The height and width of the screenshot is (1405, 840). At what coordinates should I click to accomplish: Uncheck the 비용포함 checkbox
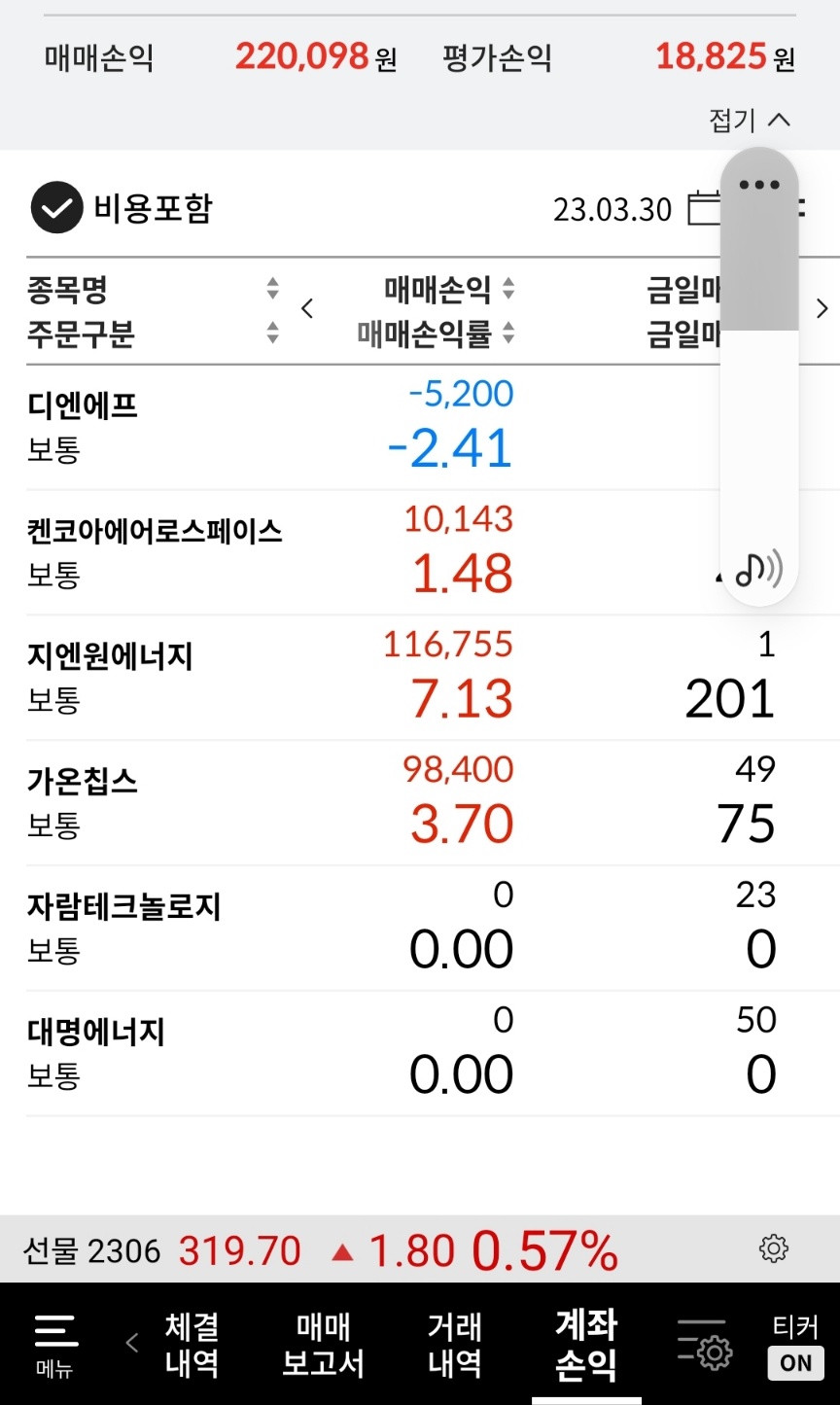coord(56,208)
